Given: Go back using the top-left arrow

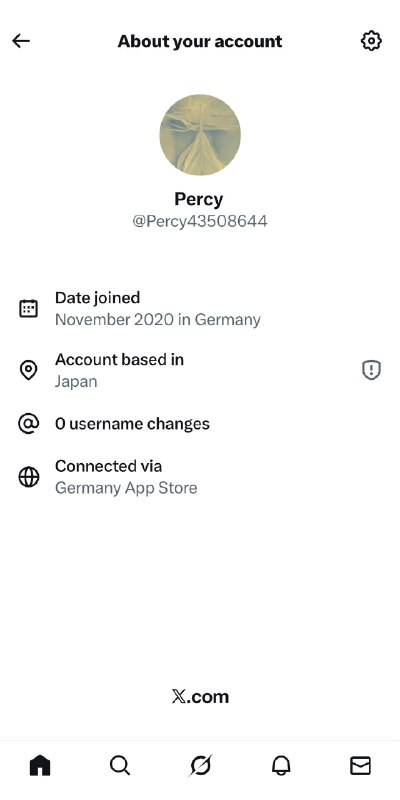Looking at the screenshot, I should tap(21, 41).
